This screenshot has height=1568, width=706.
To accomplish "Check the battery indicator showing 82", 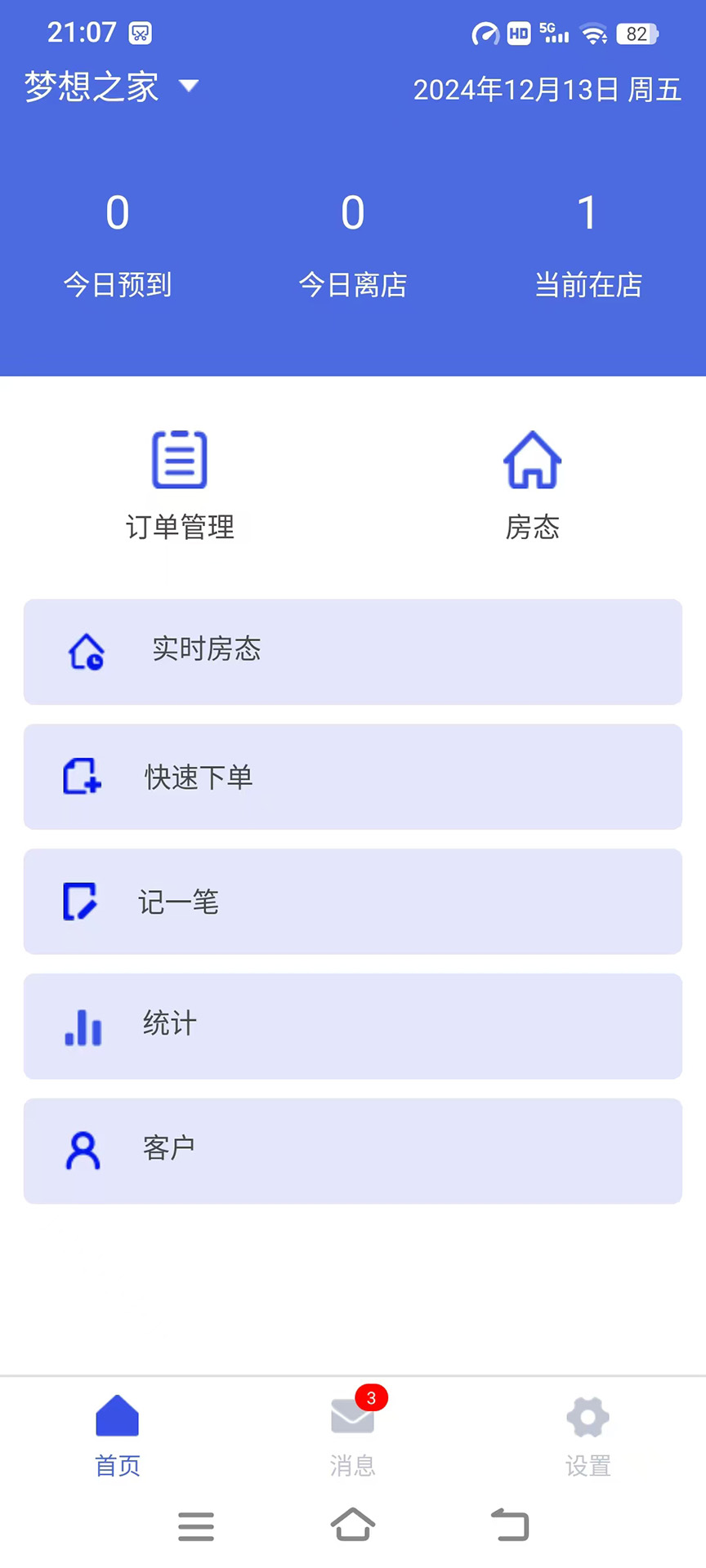I will point(637,33).
